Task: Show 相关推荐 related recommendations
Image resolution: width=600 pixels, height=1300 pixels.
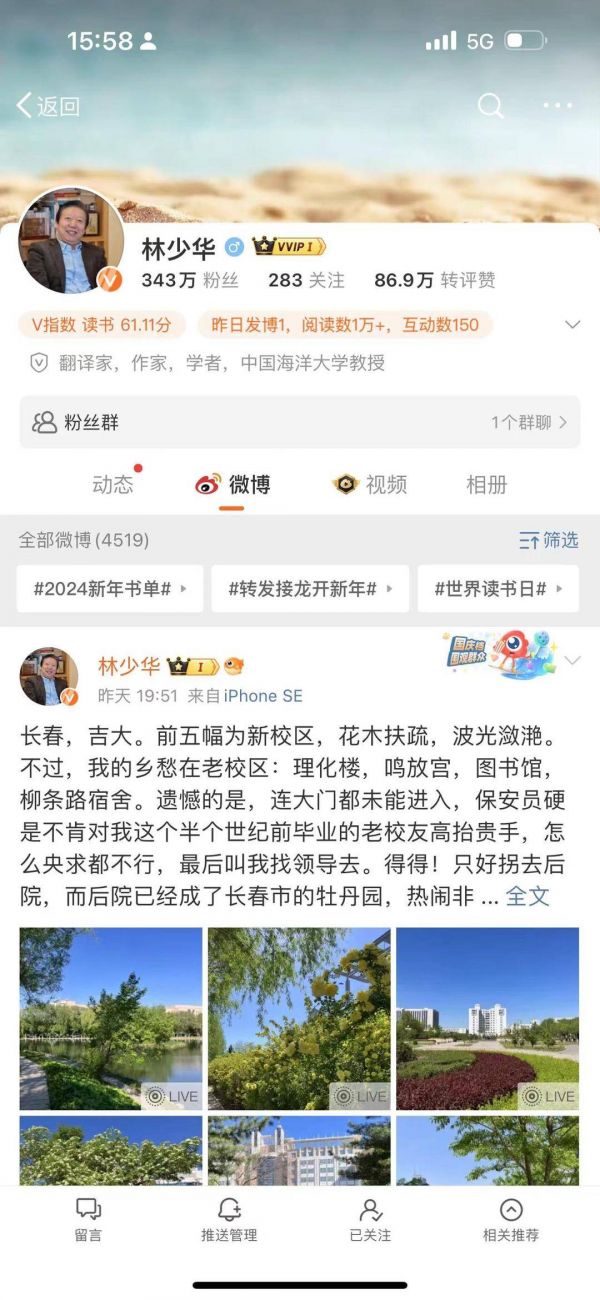Action: coord(510,1220)
